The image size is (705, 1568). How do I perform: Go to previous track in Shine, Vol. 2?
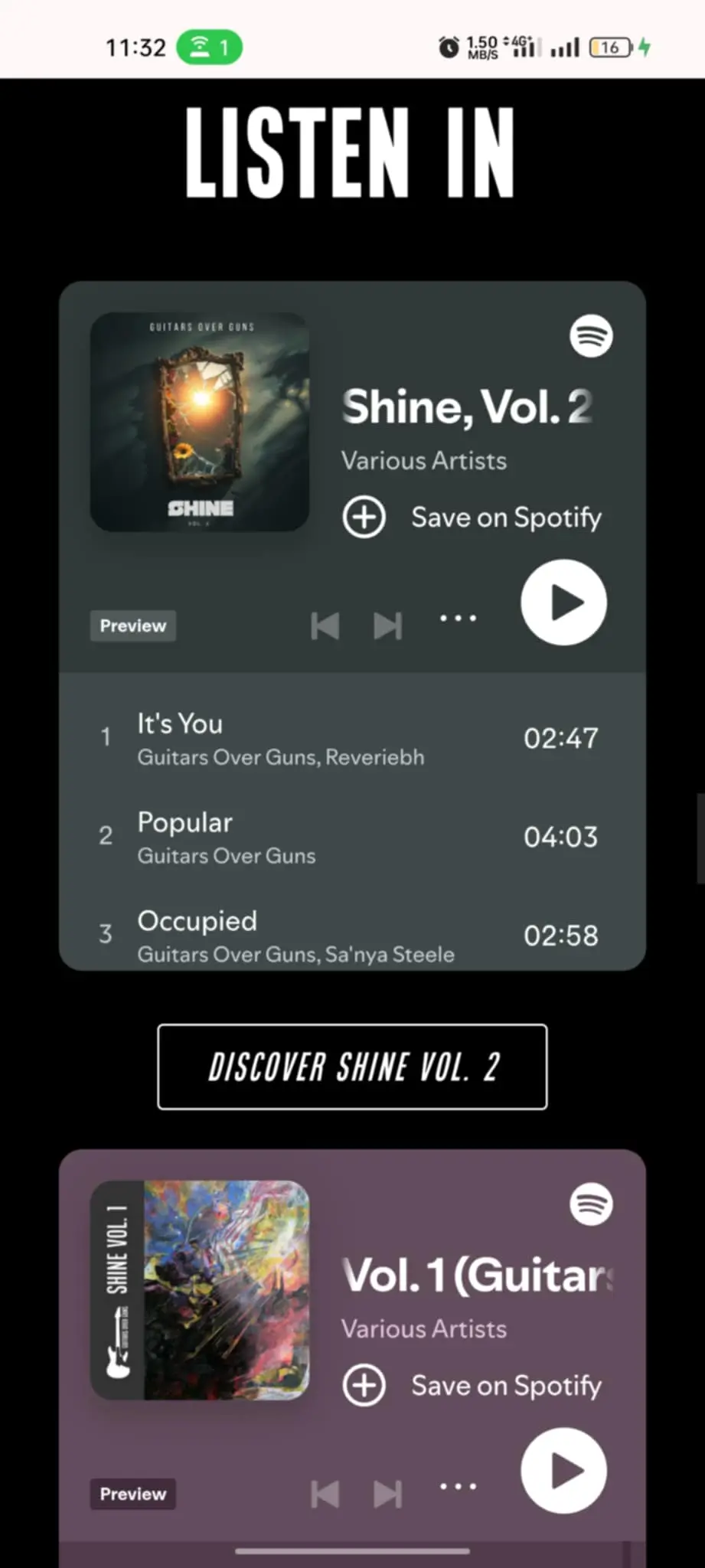pos(325,625)
